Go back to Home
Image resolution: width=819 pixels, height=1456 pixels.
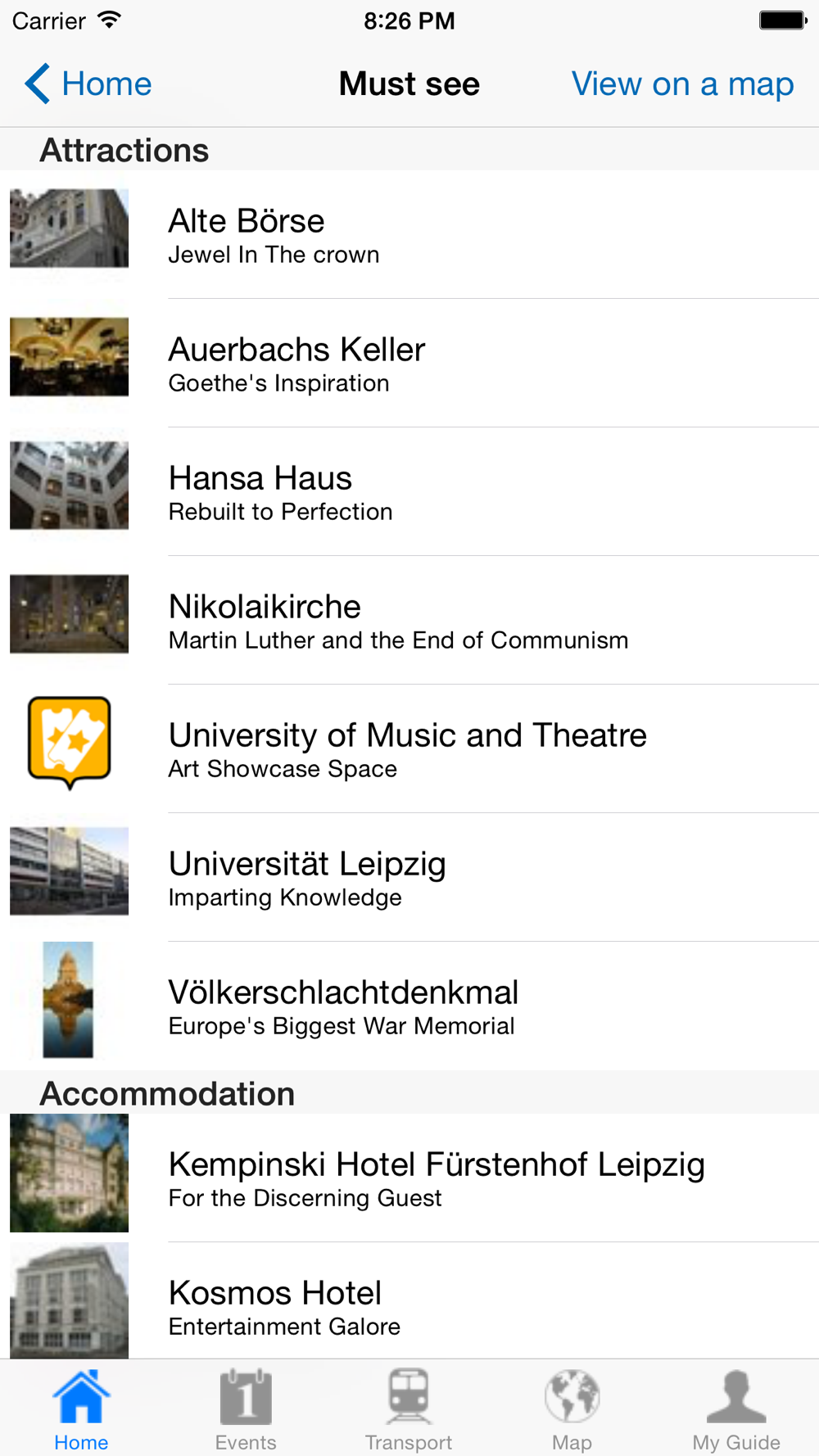88,84
